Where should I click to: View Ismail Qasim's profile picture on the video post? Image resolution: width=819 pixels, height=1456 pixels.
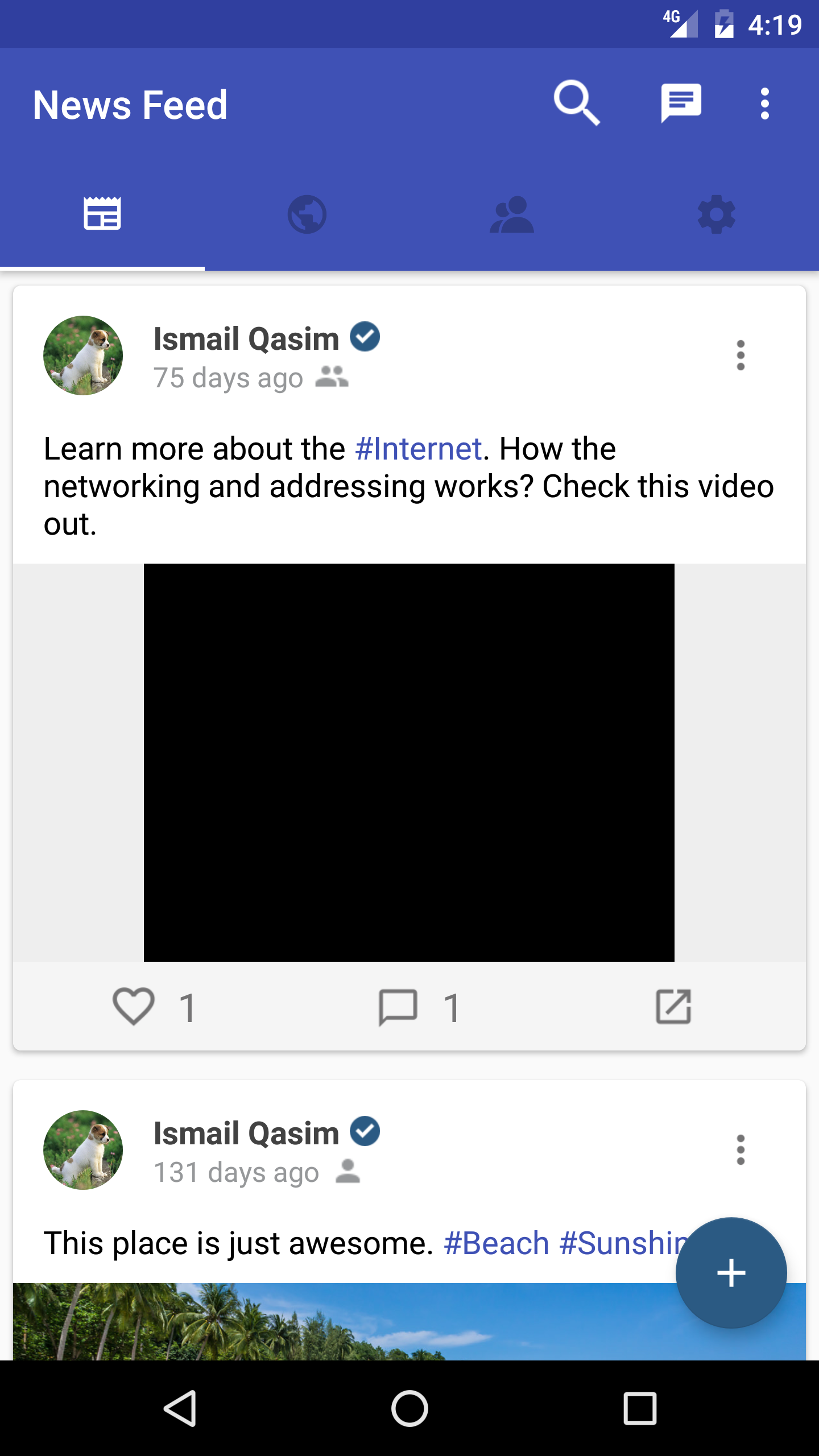83,355
